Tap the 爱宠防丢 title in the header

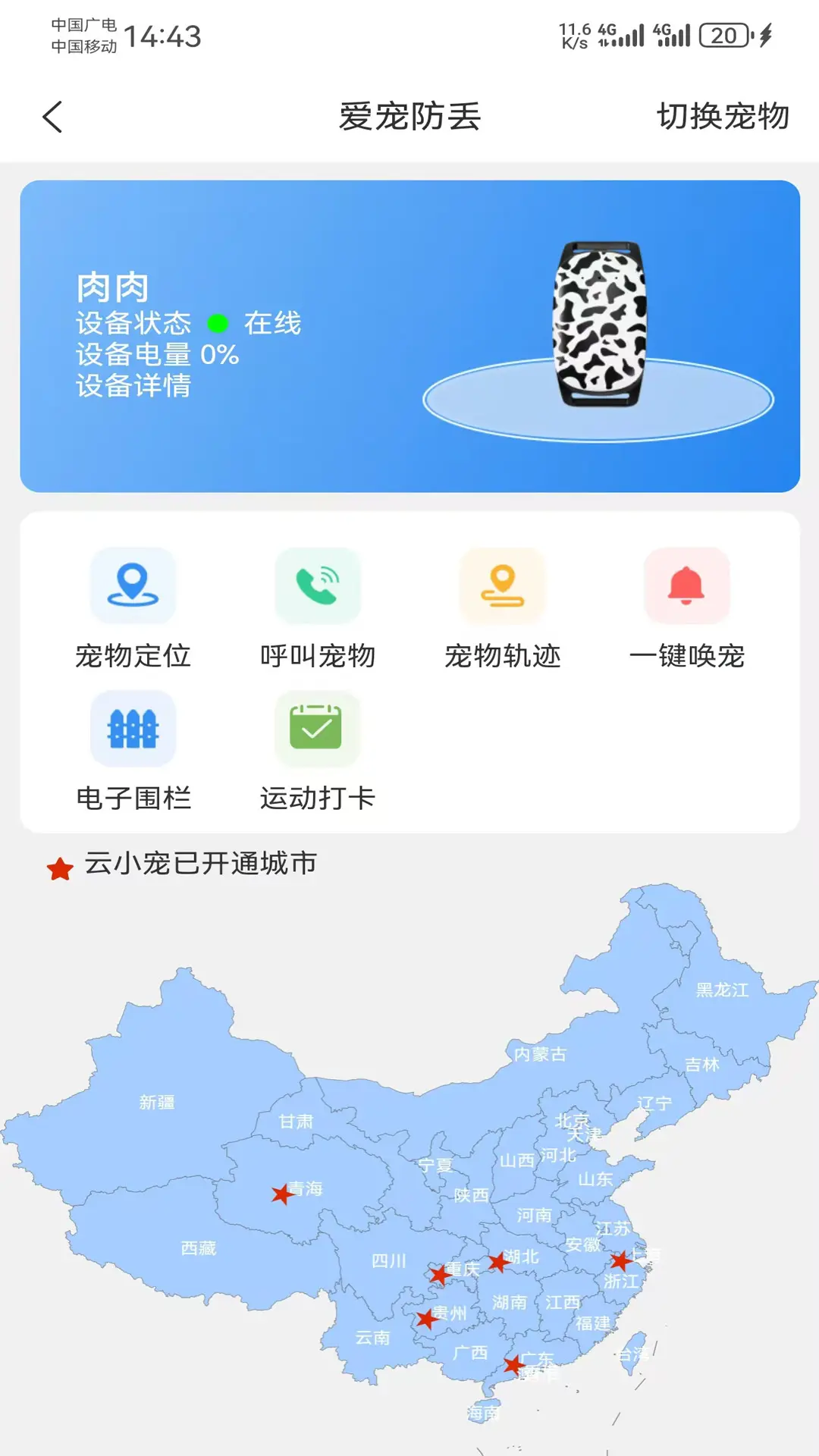tap(409, 118)
